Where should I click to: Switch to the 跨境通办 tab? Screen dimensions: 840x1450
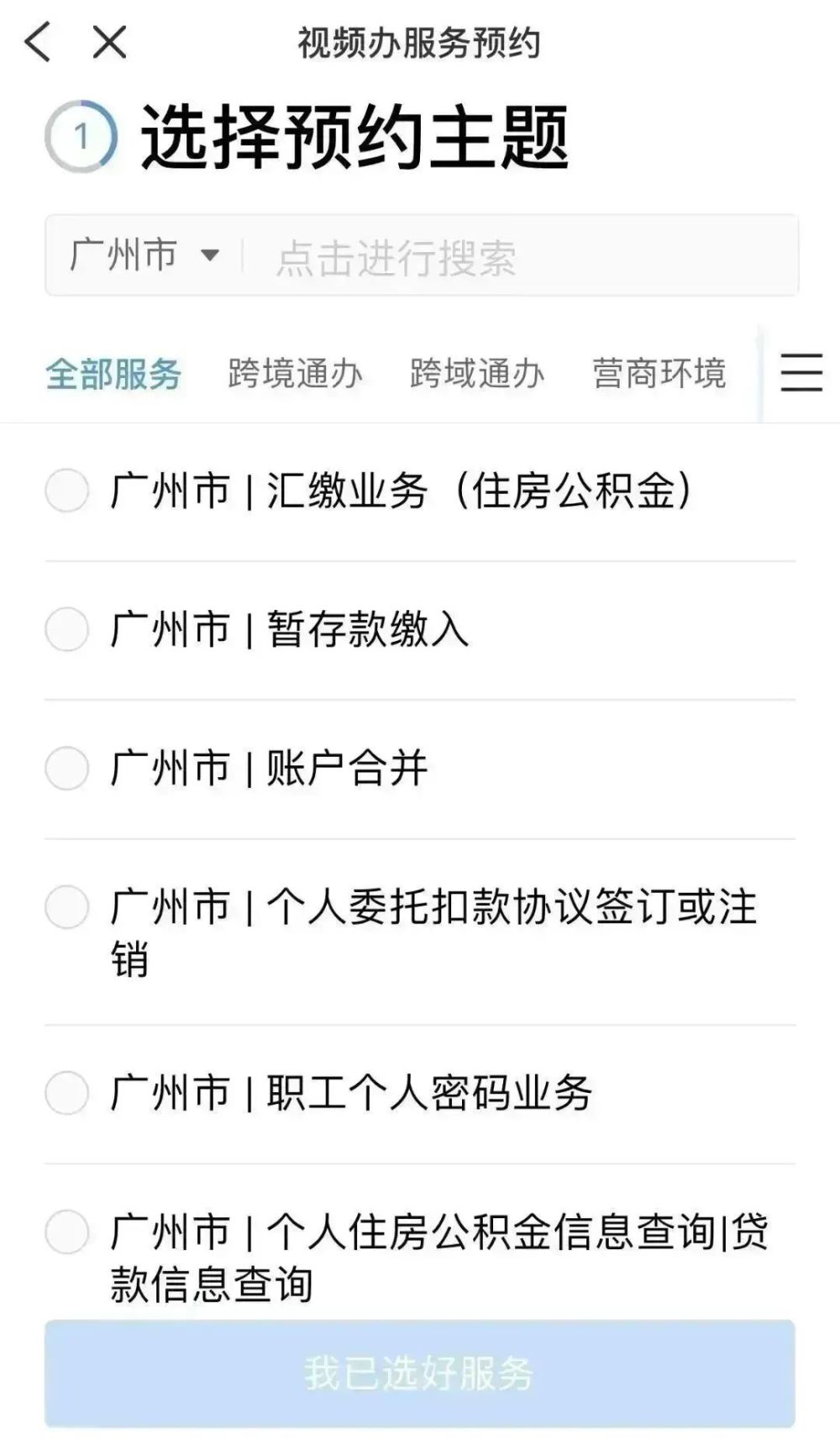click(x=296, y=374)
